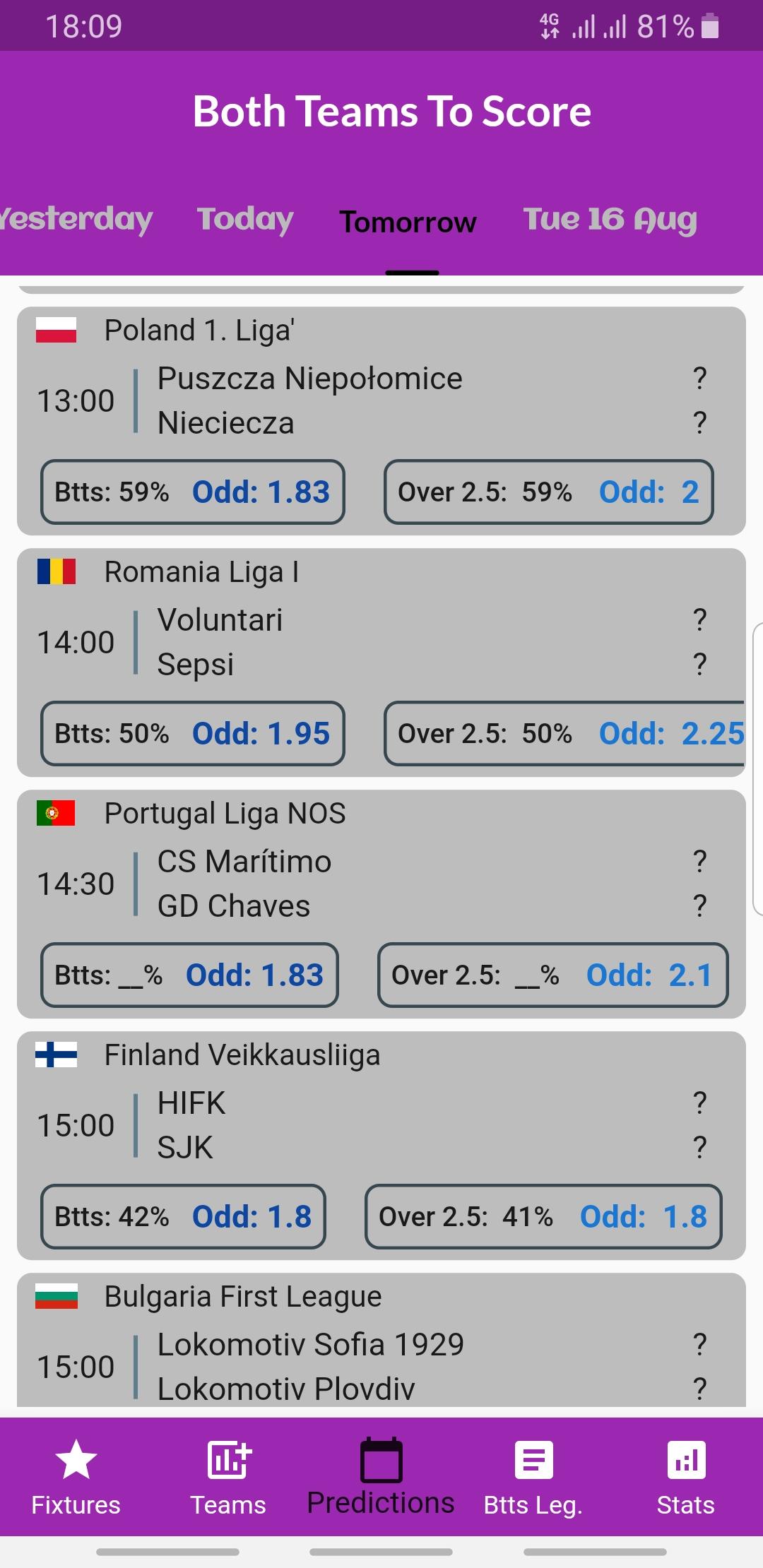Tap the Btts 59% Odd 1.83 box
The image size is (763, 1568).
click(x=193, y=492)
